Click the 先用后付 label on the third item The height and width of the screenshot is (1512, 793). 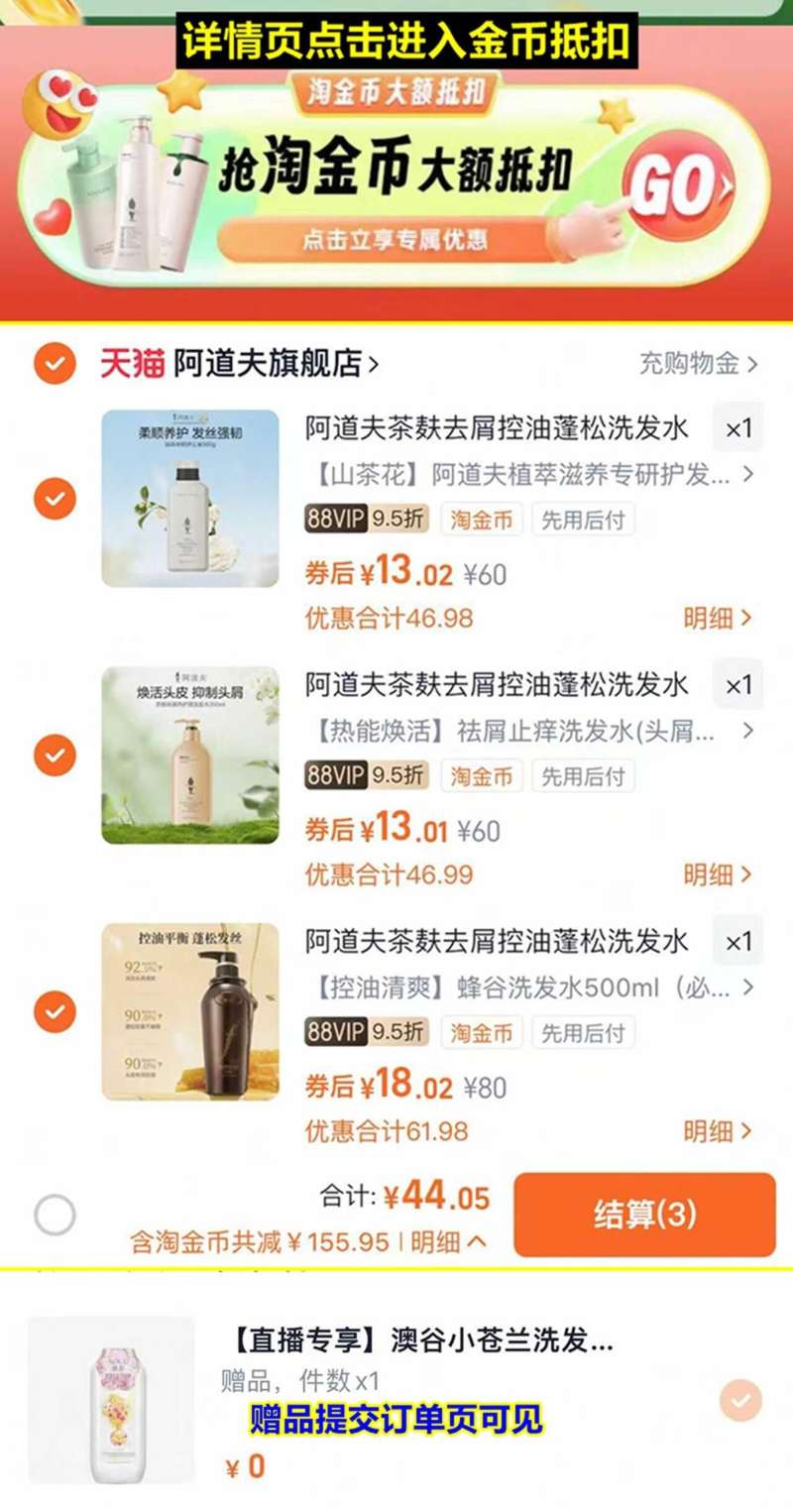tap(584, 1032)
